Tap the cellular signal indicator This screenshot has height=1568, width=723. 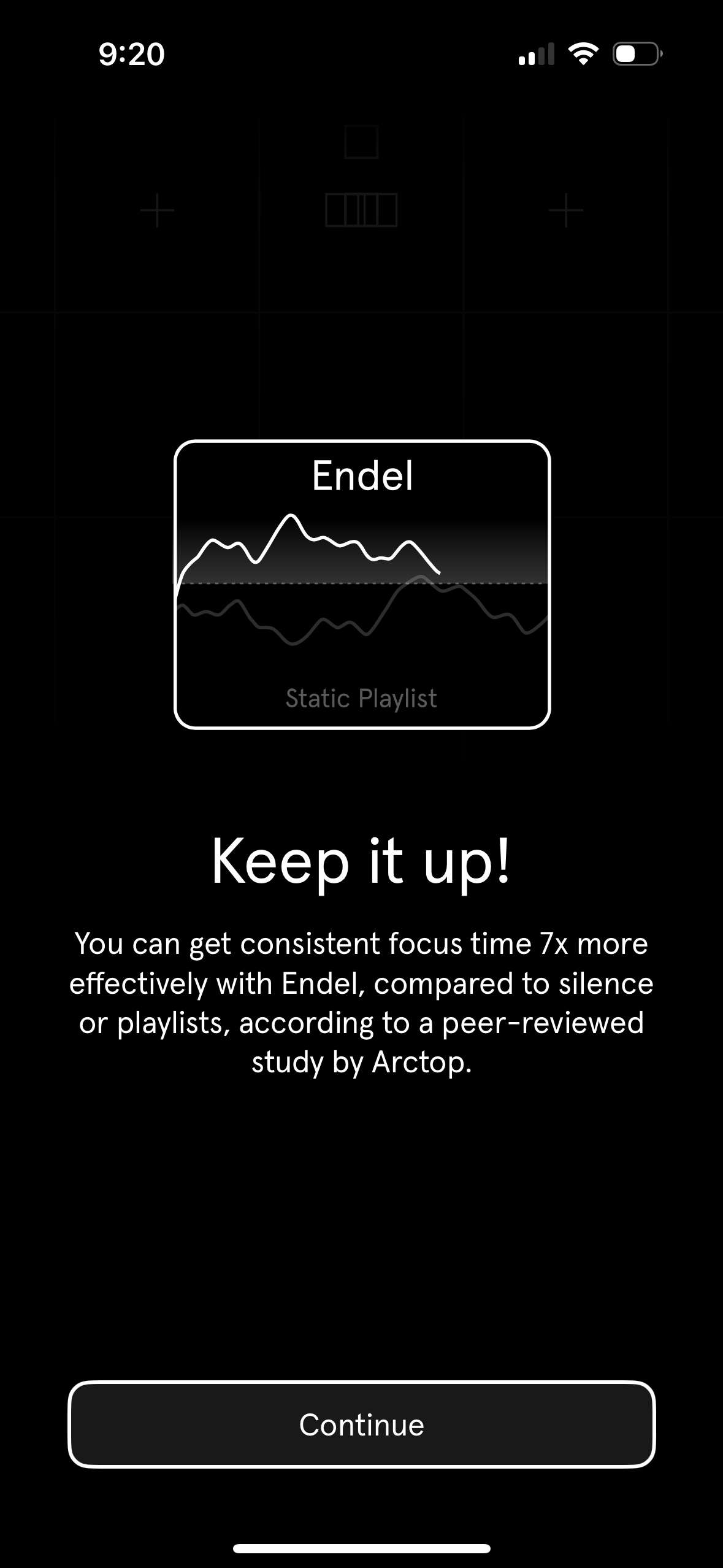coord(536,55)
